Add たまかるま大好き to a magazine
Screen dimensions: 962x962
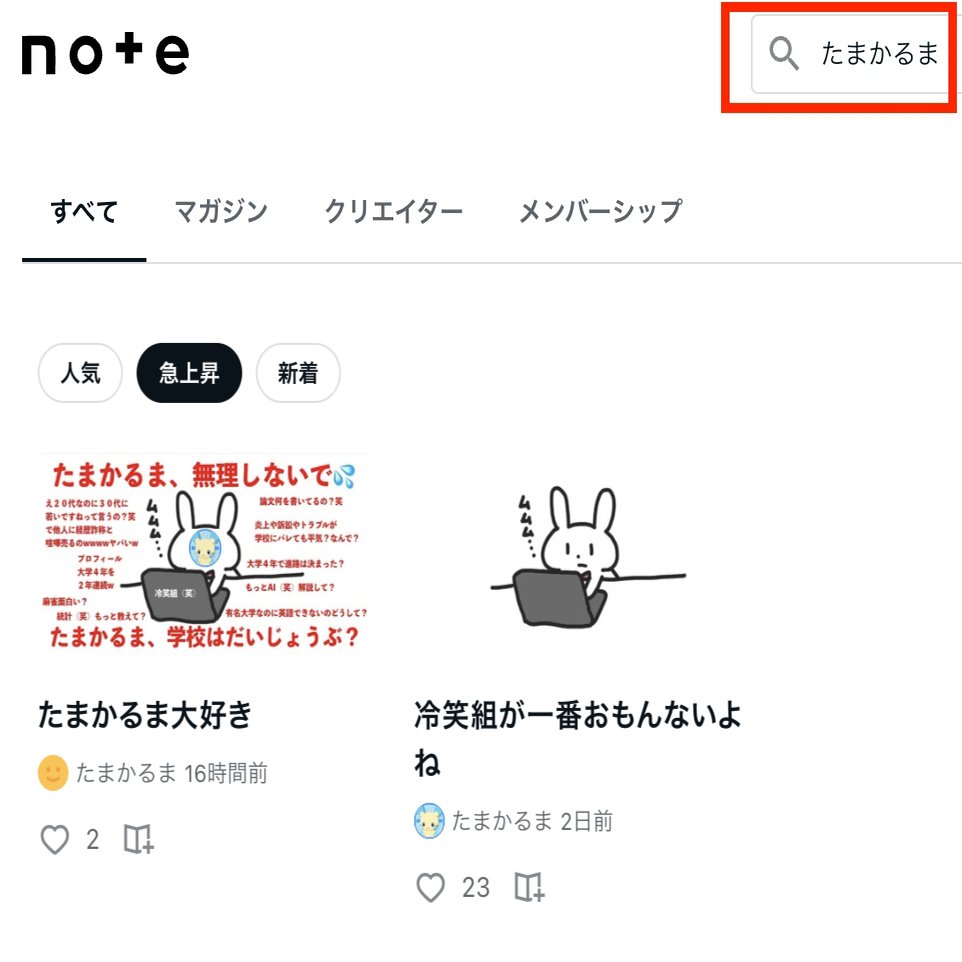pyautogui.click(x=138, y=840)
